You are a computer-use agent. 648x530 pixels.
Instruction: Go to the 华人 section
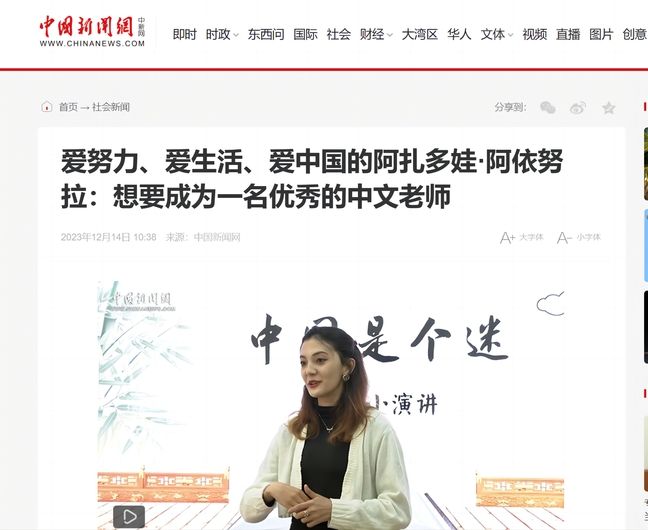click(459, 34)
